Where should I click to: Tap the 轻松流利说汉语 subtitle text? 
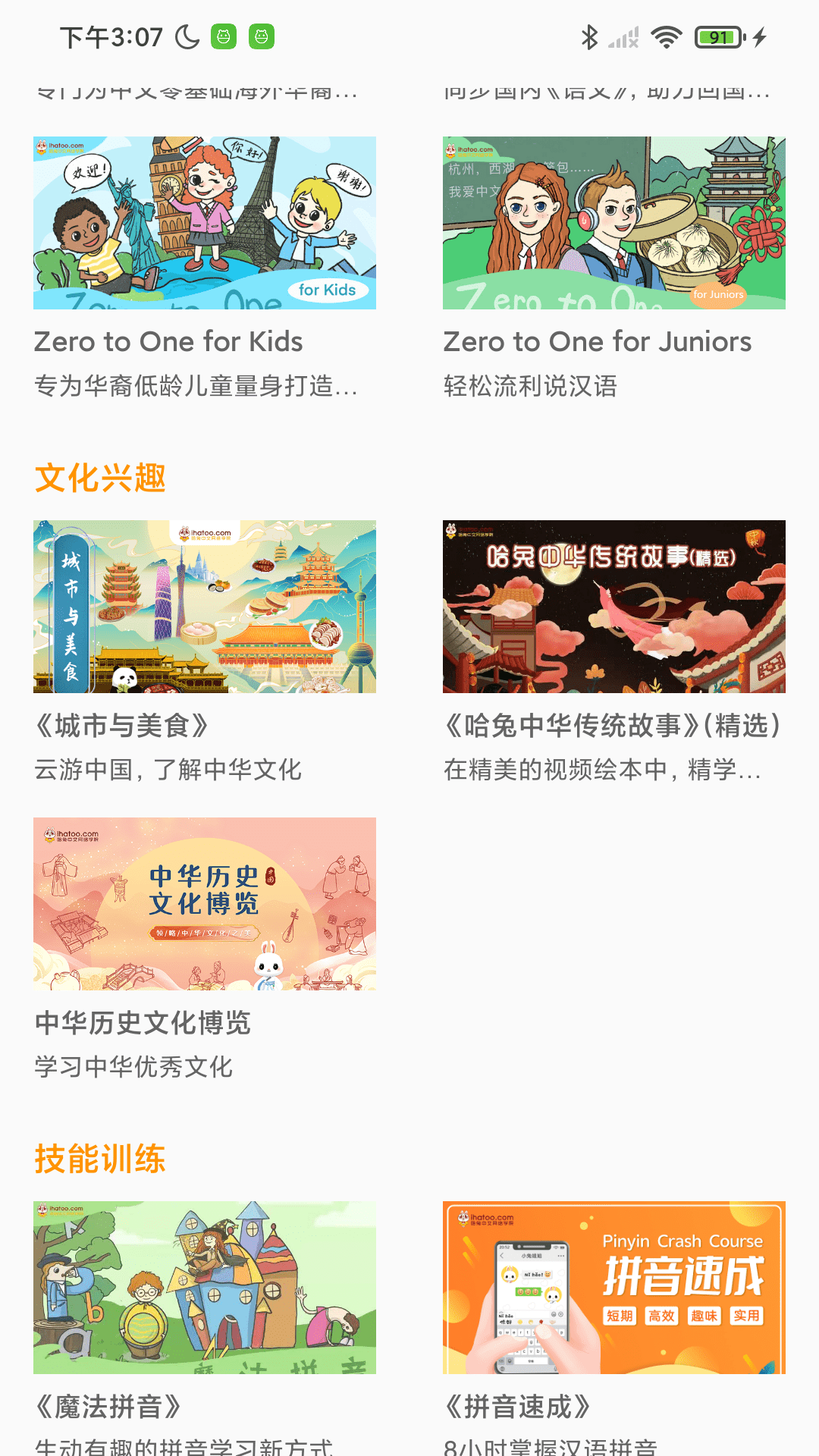pos(531,387)
